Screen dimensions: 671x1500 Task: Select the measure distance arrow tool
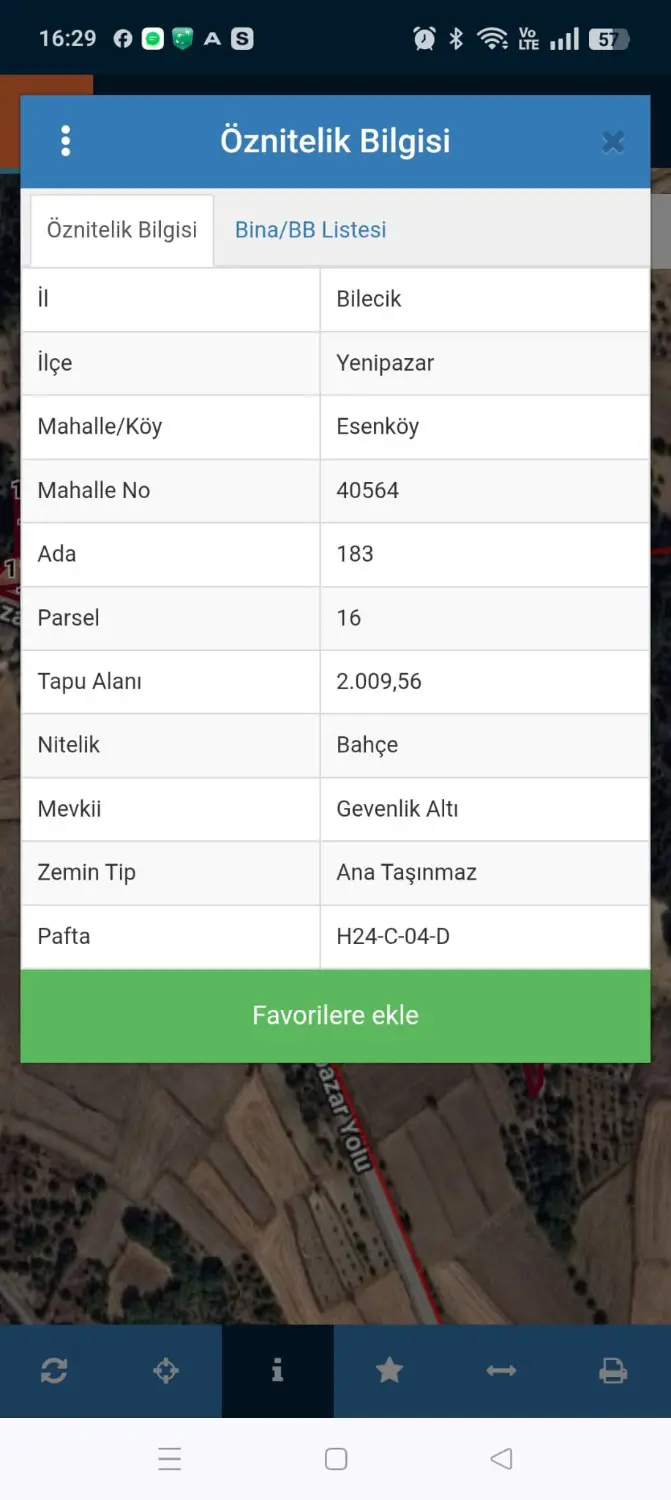(x=501, y=1371)
